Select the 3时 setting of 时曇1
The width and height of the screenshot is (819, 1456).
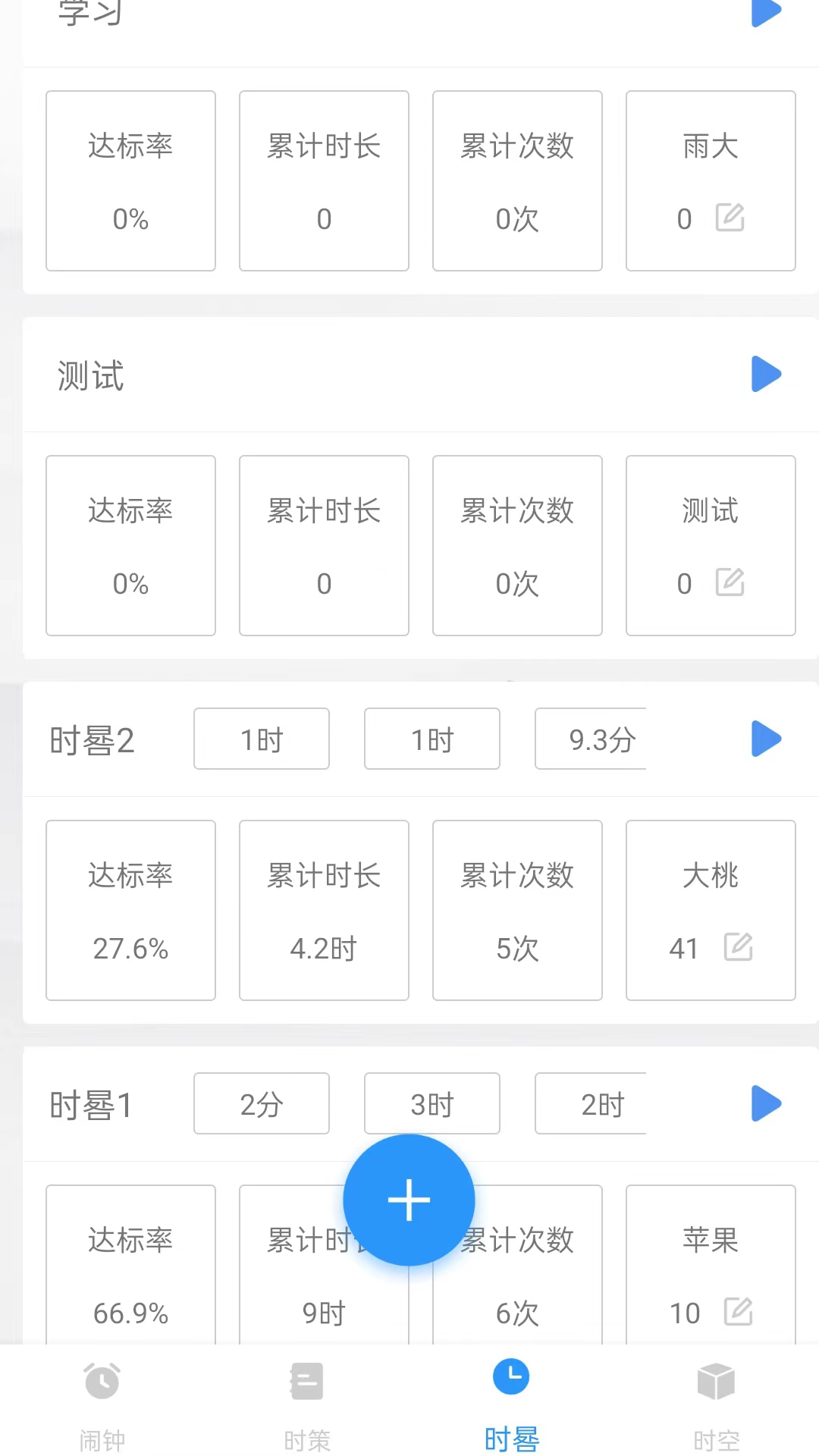[431, 1104]
